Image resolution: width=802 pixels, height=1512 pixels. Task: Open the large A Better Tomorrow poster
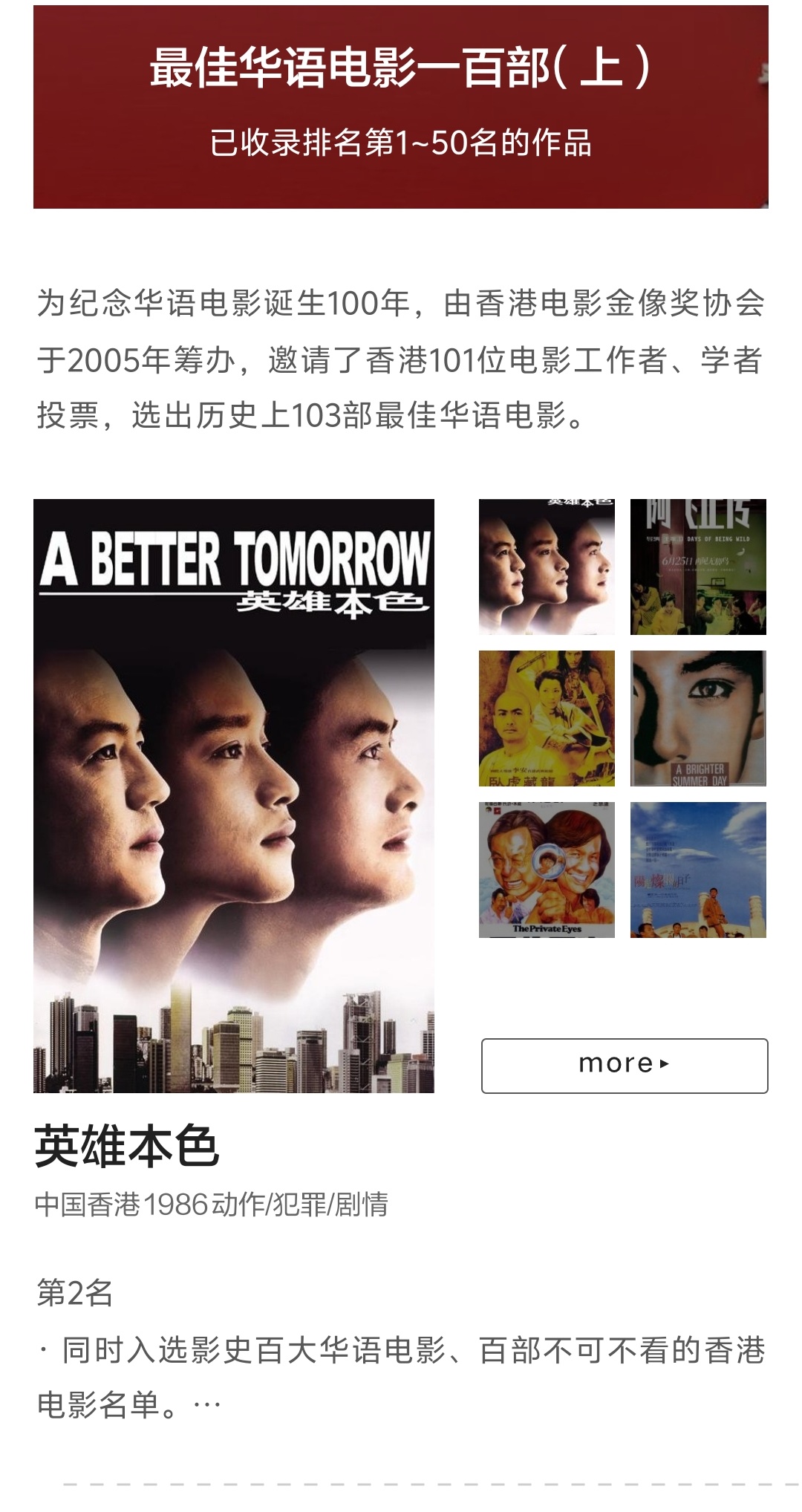coord(234,795)
